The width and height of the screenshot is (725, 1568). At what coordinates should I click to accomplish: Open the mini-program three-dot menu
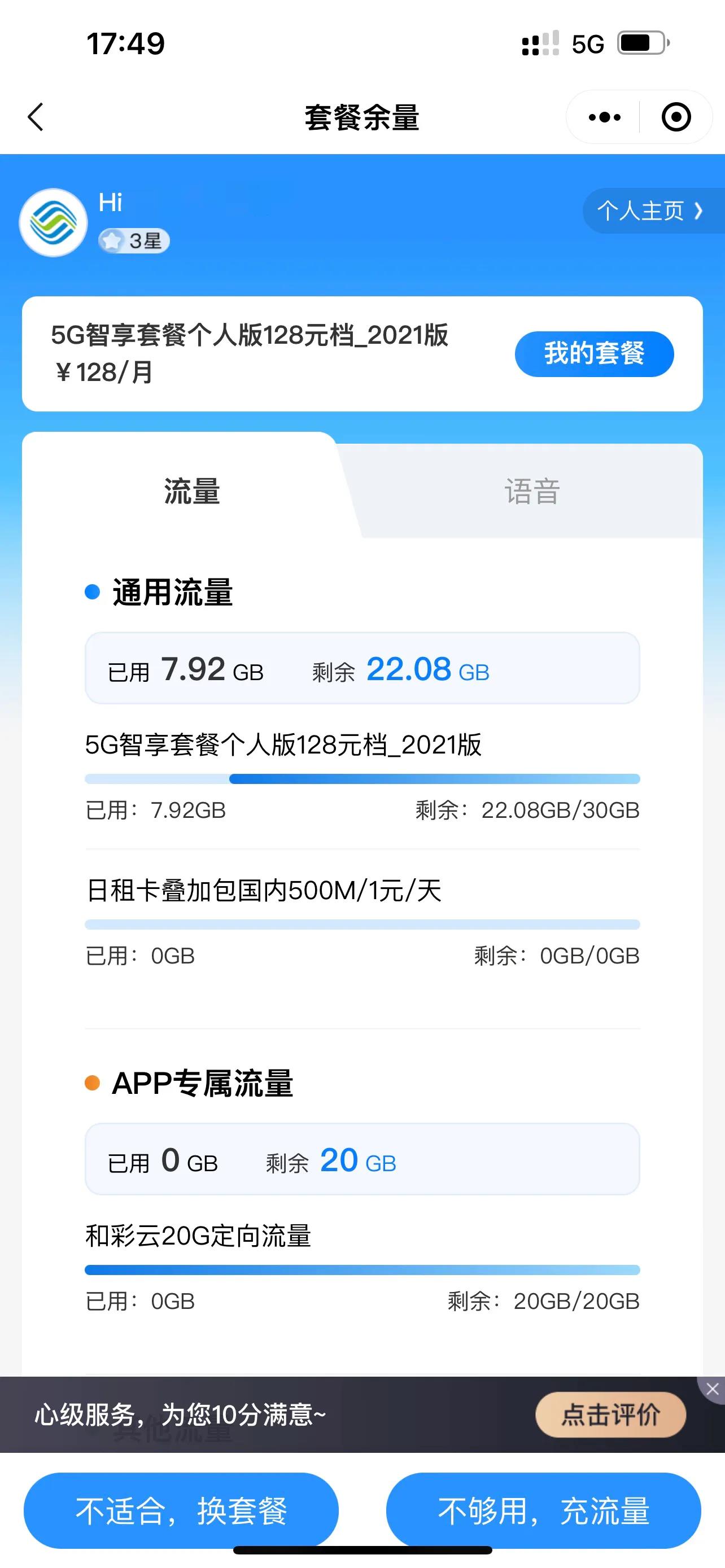click(x=604, y=117)
